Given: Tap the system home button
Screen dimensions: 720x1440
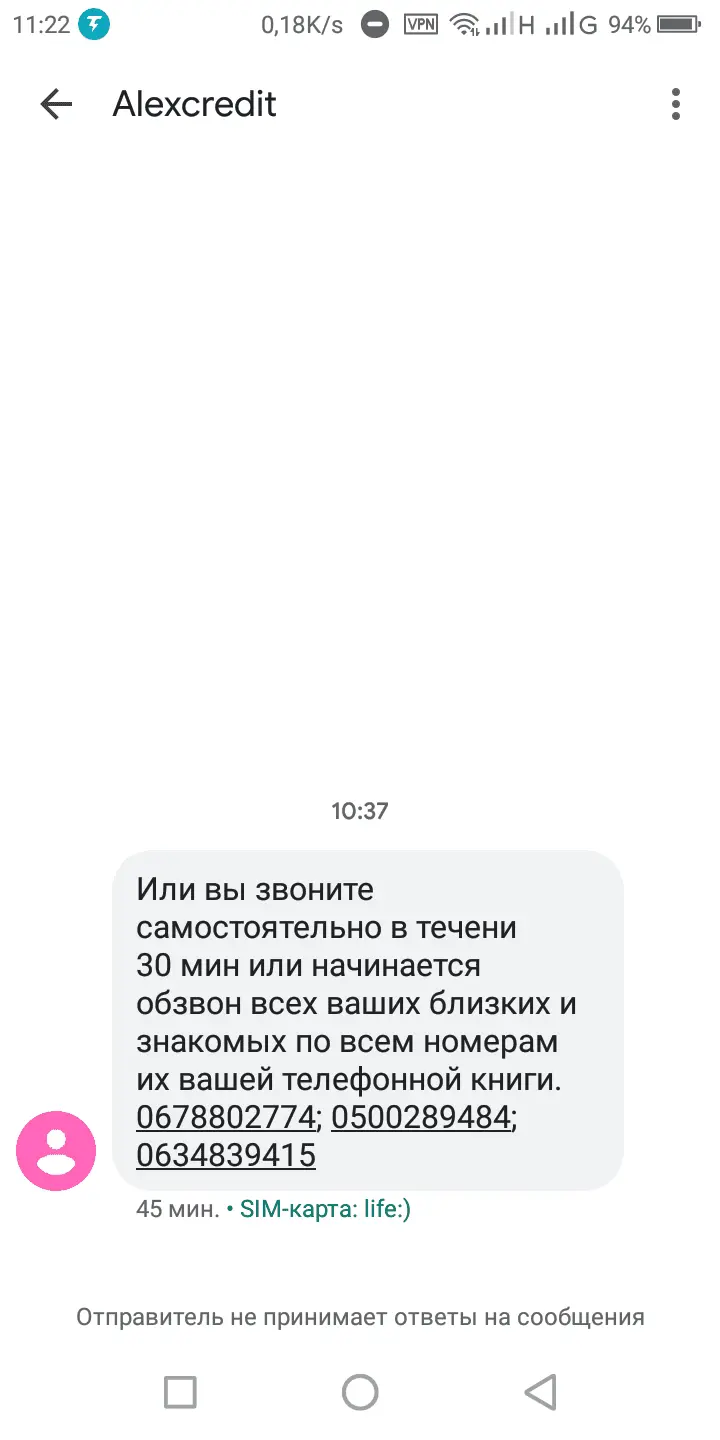Looking at the screenshot, I should (x=360, y=1391).
